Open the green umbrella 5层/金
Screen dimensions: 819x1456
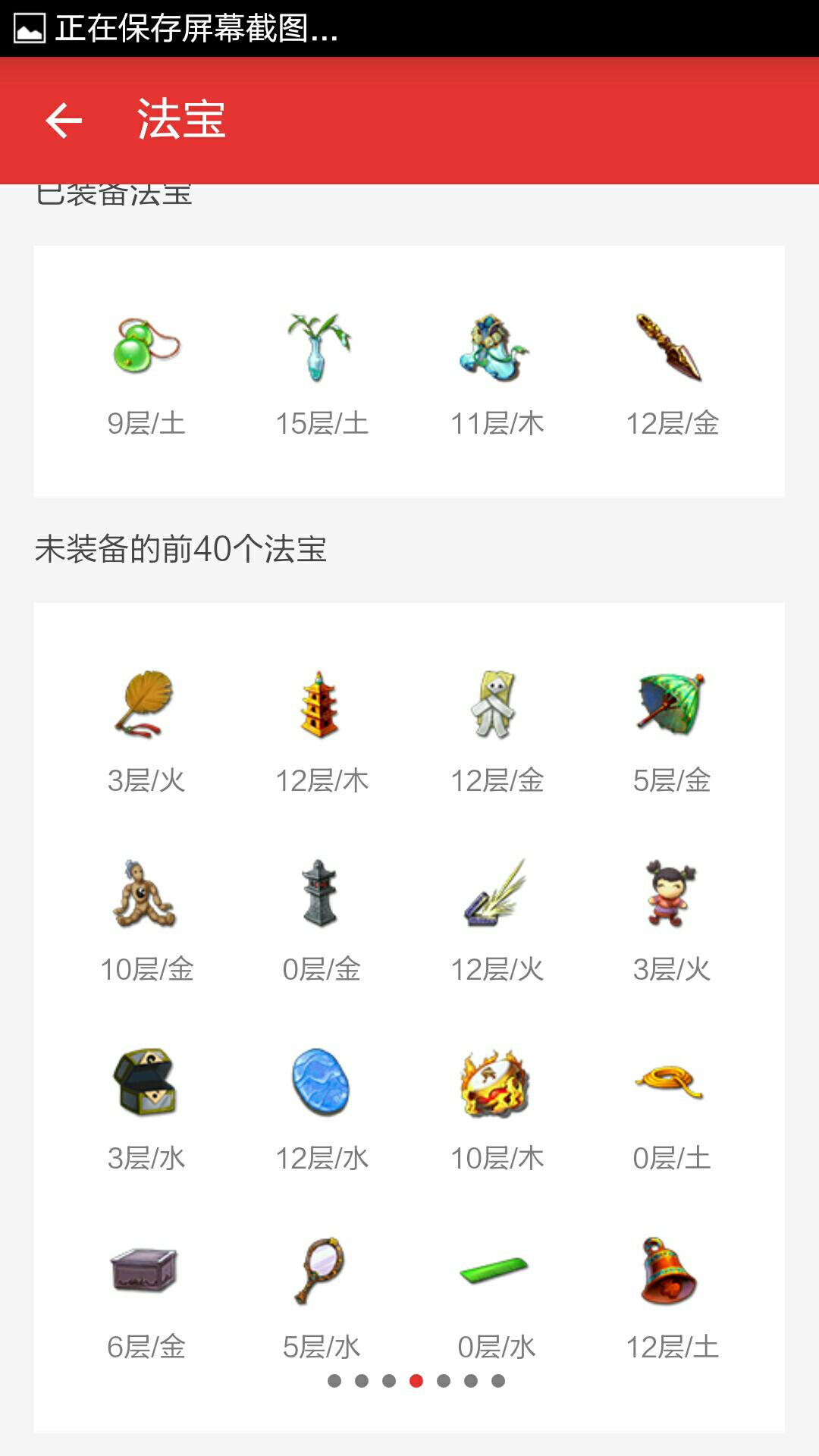click(x=672, y=704)
